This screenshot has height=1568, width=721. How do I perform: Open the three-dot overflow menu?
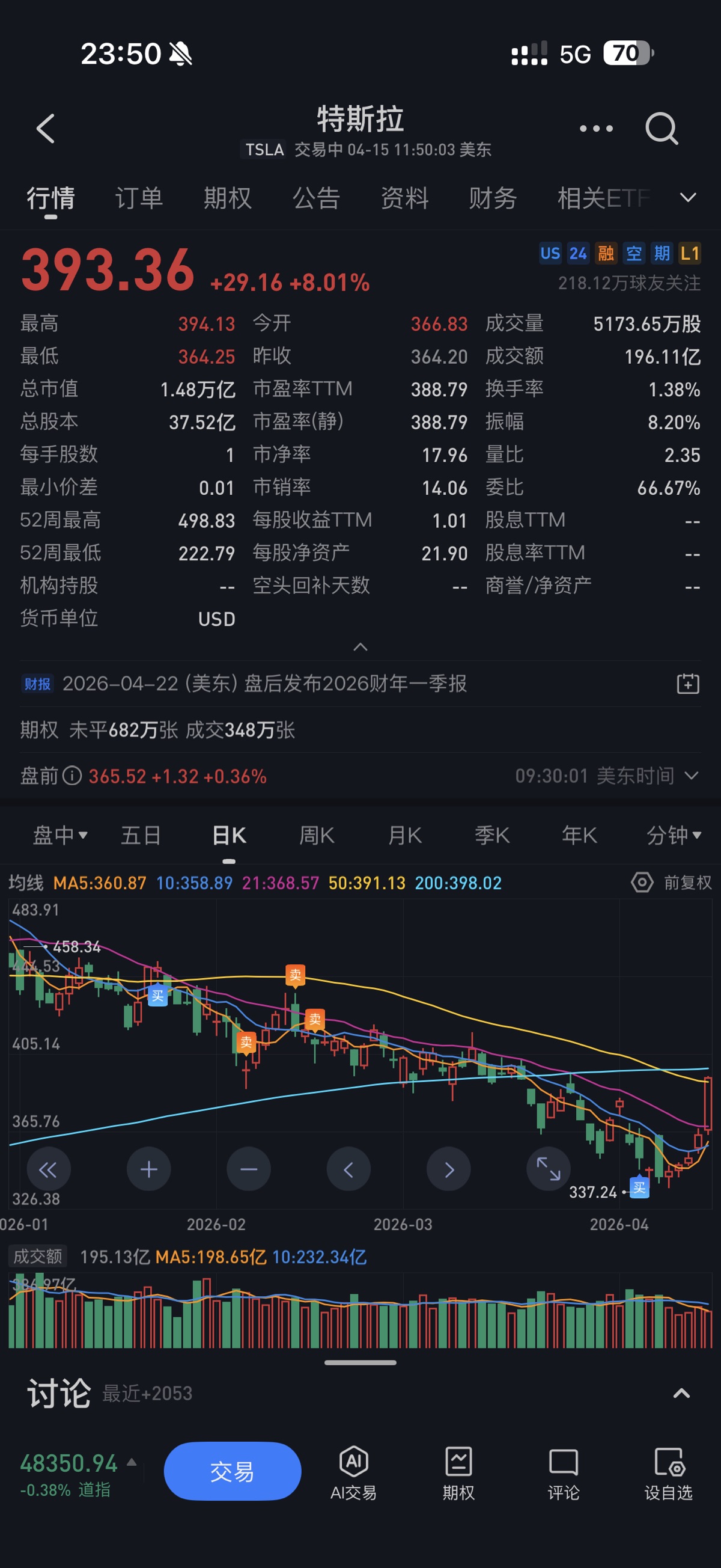click(595, 129)
